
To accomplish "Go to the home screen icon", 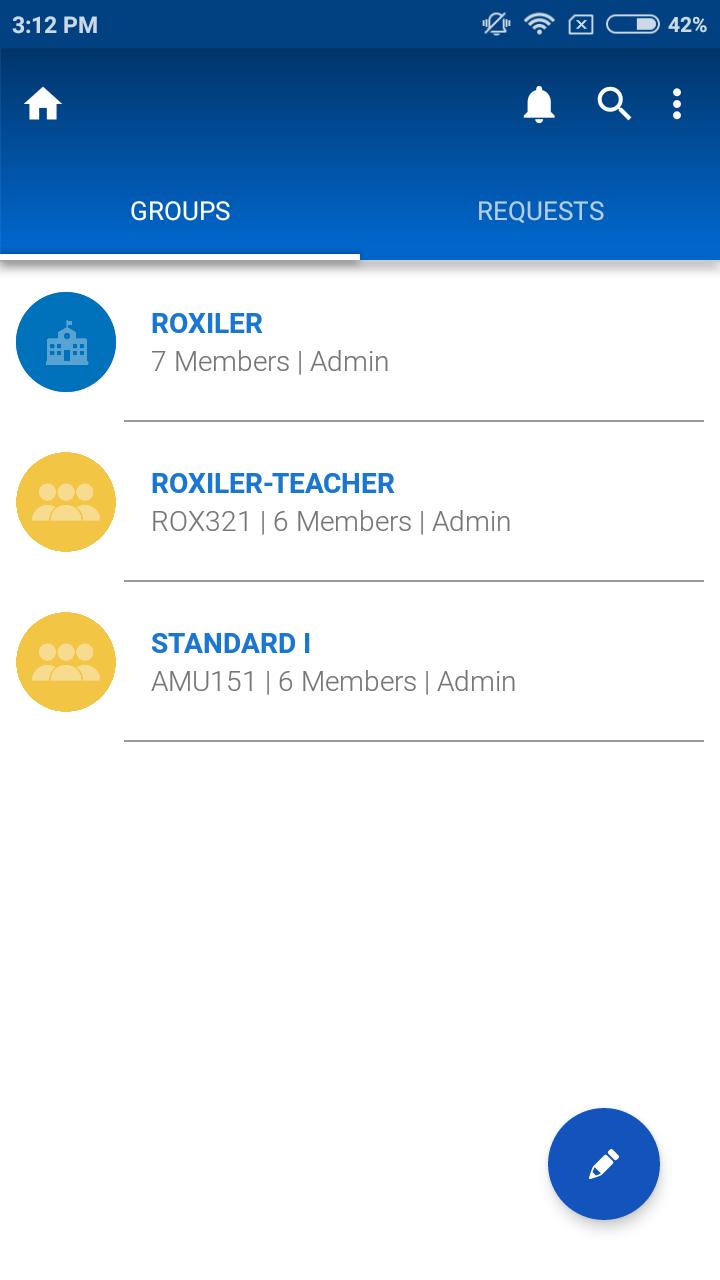I will point(43,104).
